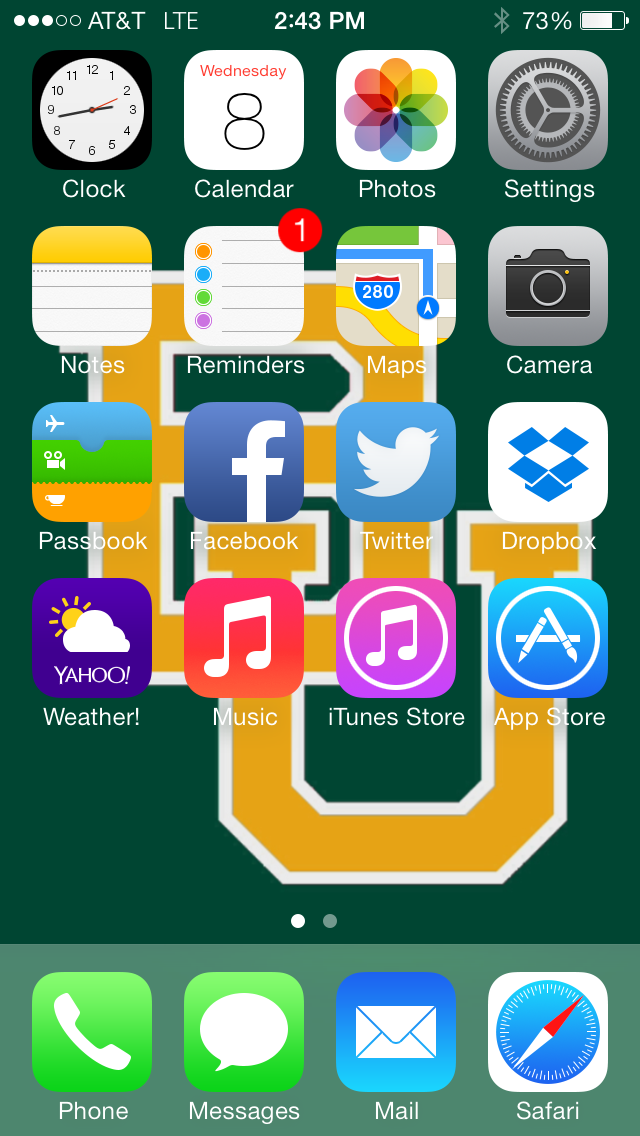This screenshot has height=1136, width=640.
Task: Open the App Store
Action: pyautogui.click(x=548, y=638)
